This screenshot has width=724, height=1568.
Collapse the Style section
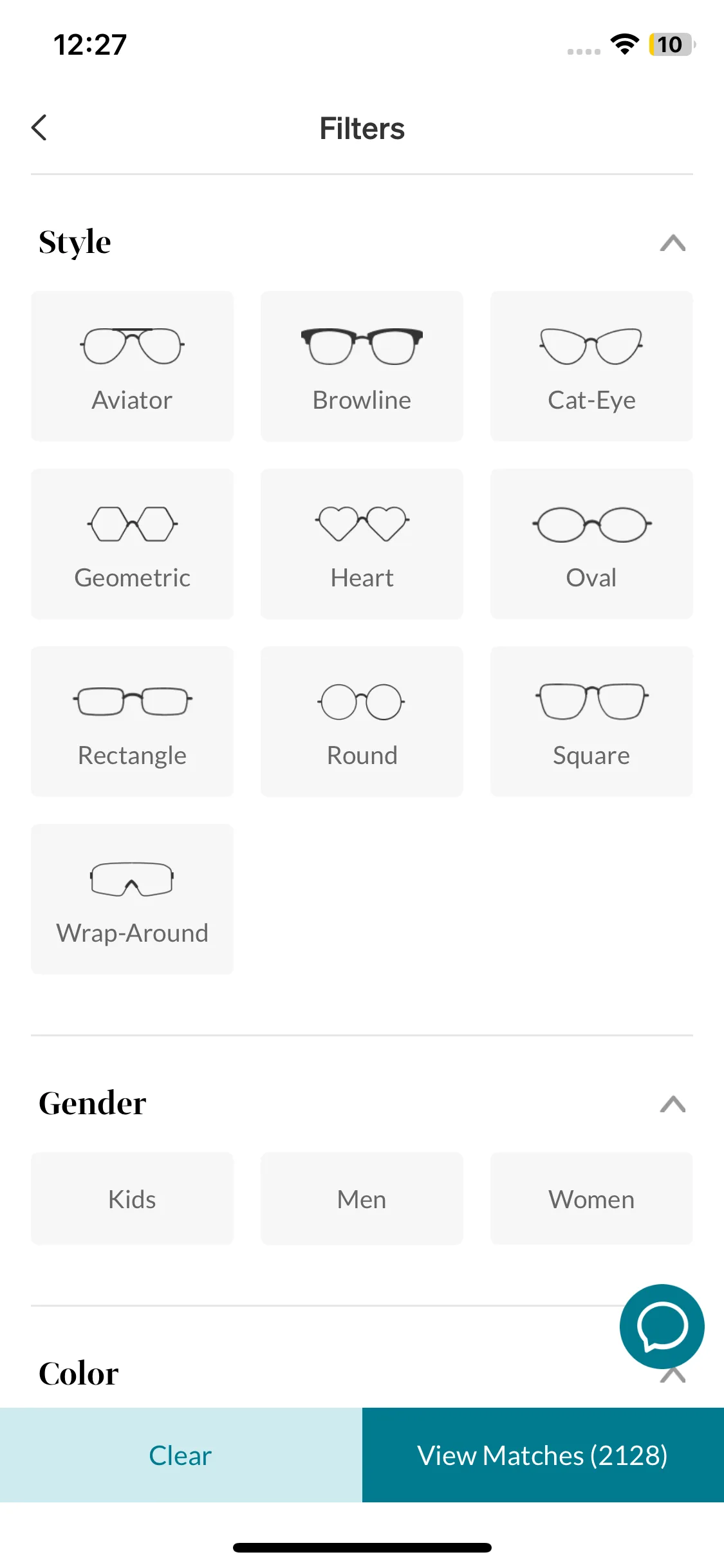coord(673,243)
